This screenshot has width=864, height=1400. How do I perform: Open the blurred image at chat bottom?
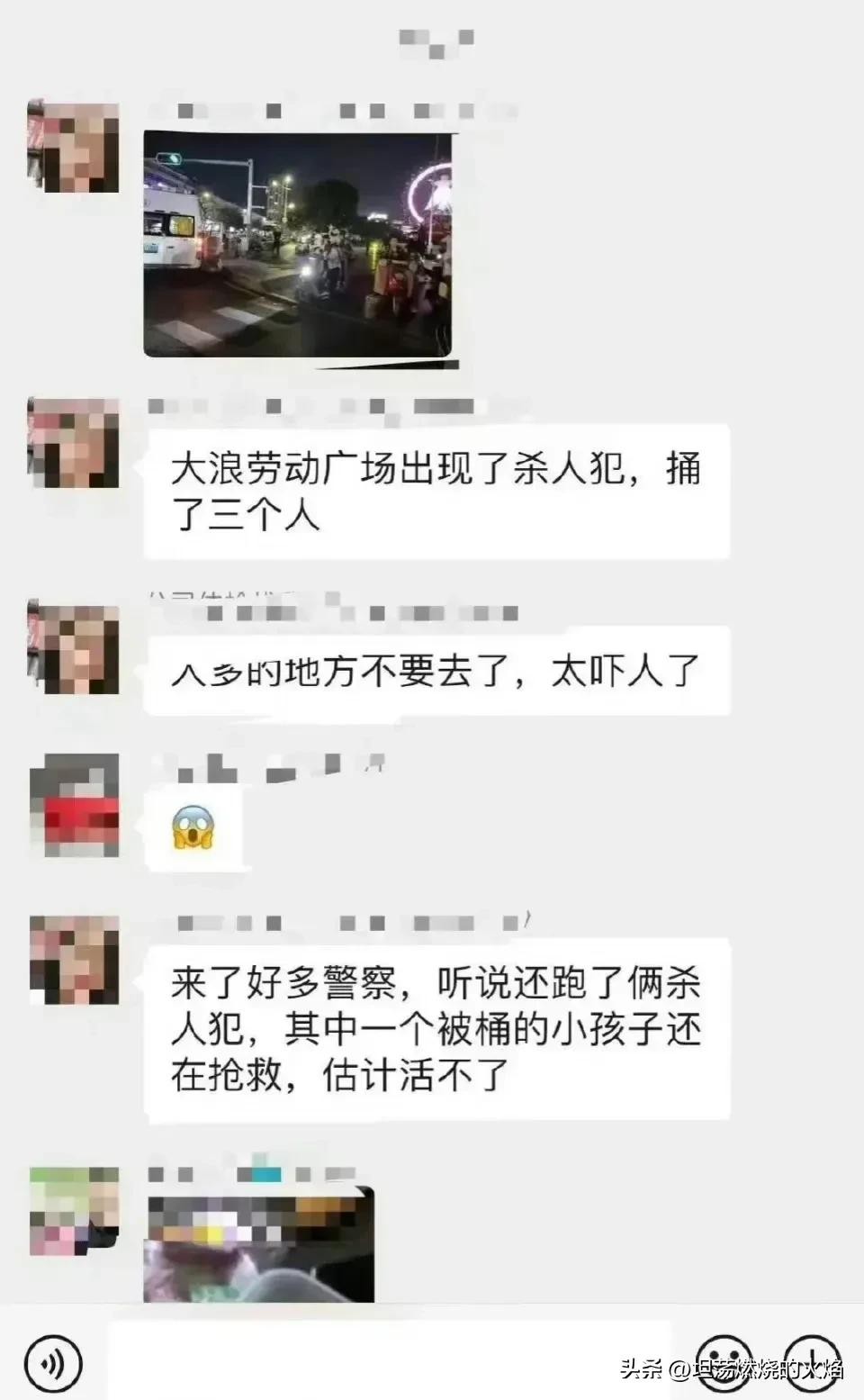258,1246
